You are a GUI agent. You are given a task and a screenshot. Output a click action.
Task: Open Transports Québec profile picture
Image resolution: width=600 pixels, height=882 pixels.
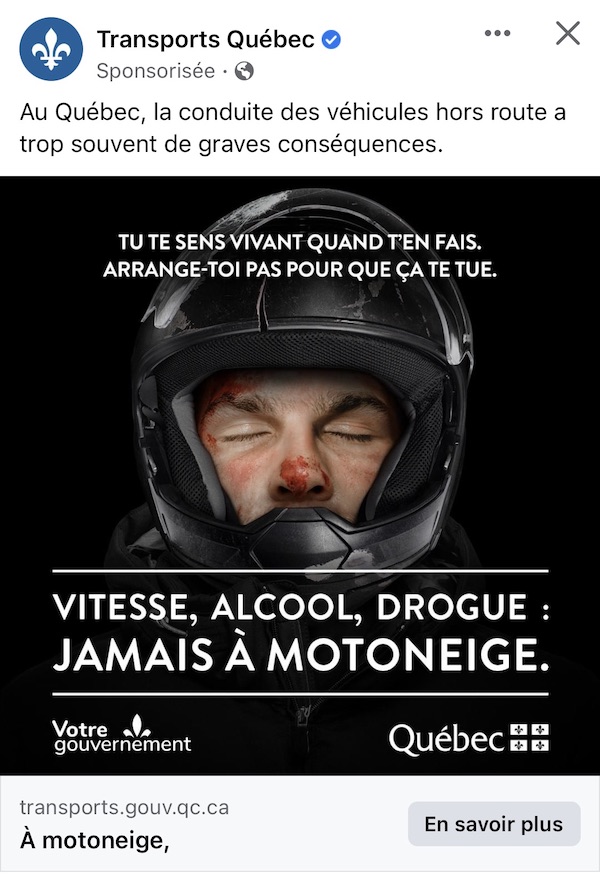coord(51,51)
